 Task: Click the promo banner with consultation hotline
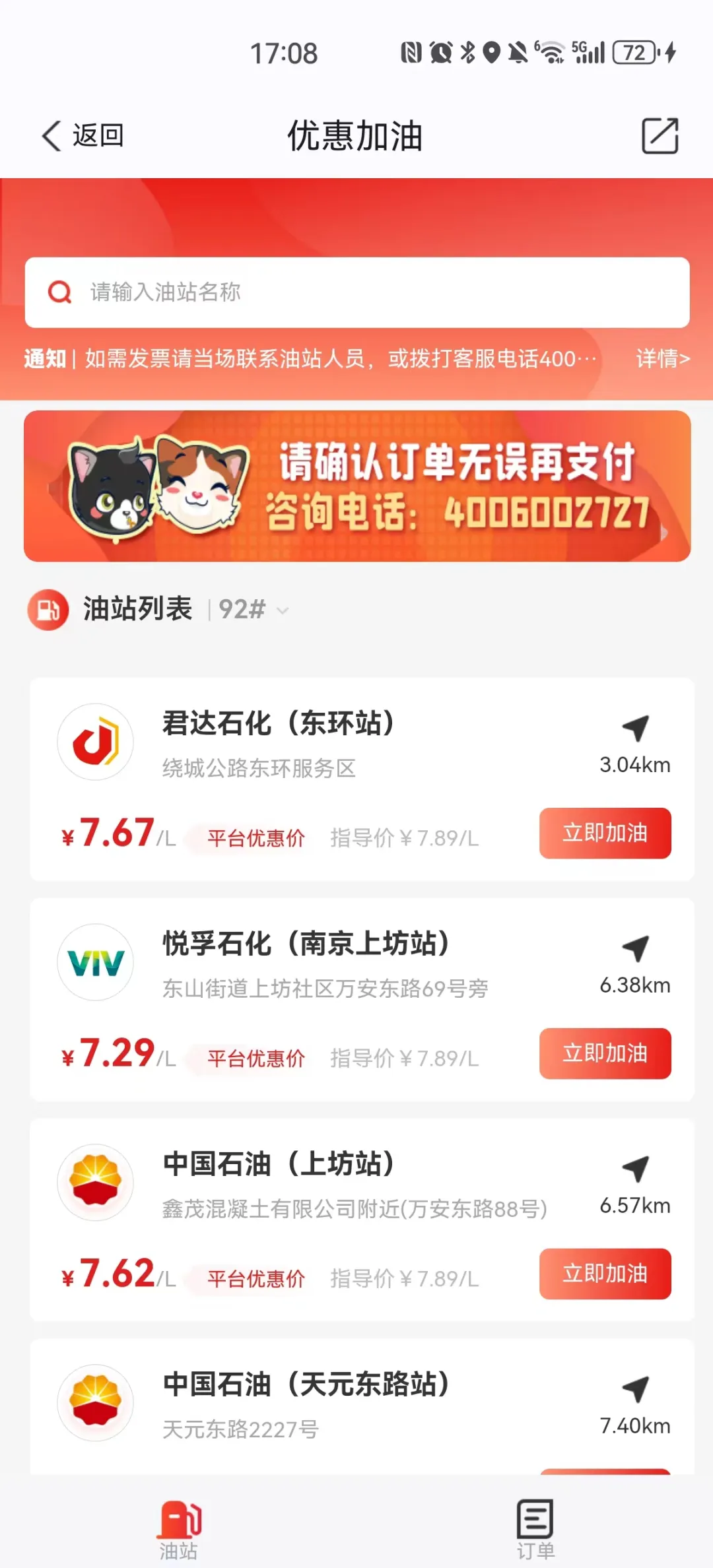tap(356, 486)
